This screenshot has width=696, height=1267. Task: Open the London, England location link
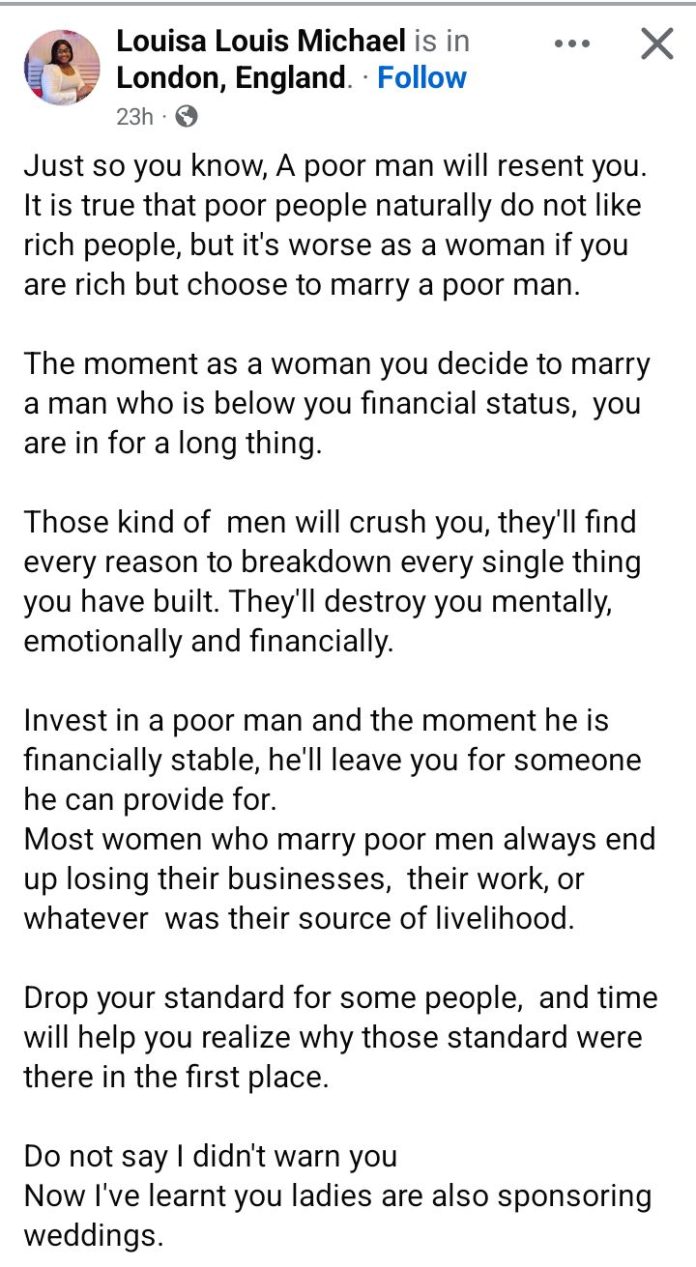[232, 78]
